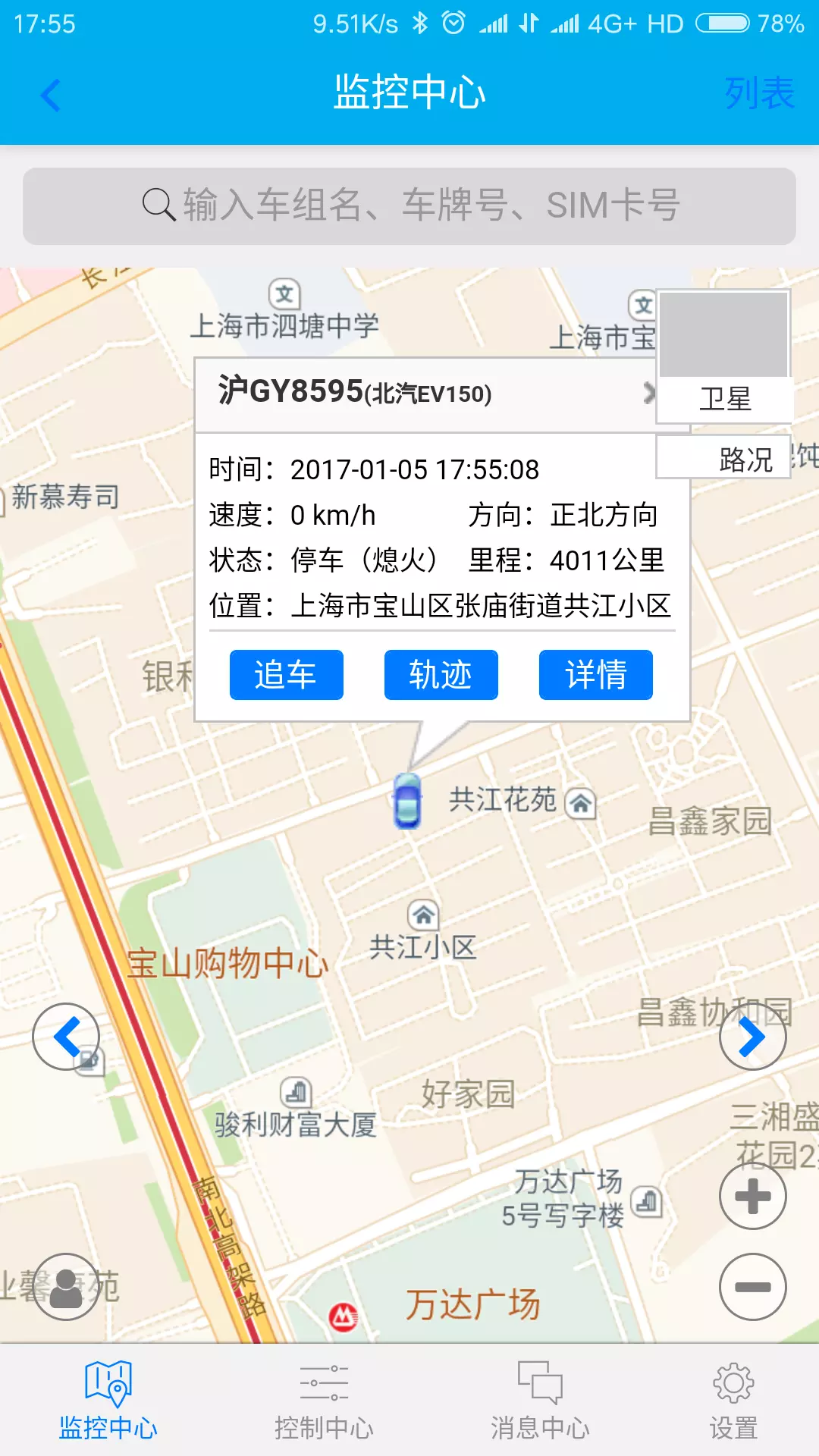The image size is (819, 1456).
Task: Open 详情 vehicle details
Action: click(x=595, y=675)
